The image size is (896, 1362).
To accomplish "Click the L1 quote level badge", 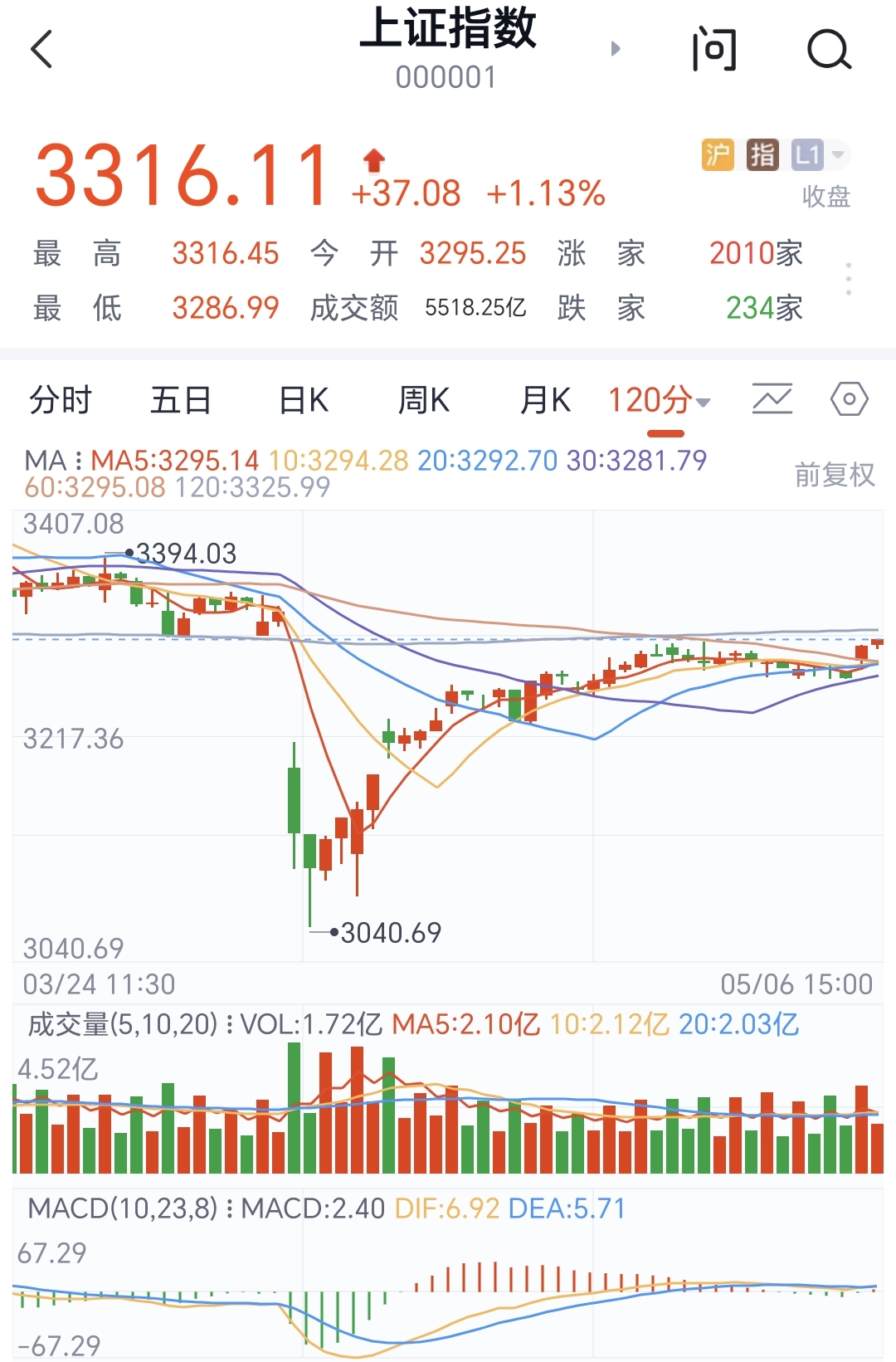I will point(807,154).
